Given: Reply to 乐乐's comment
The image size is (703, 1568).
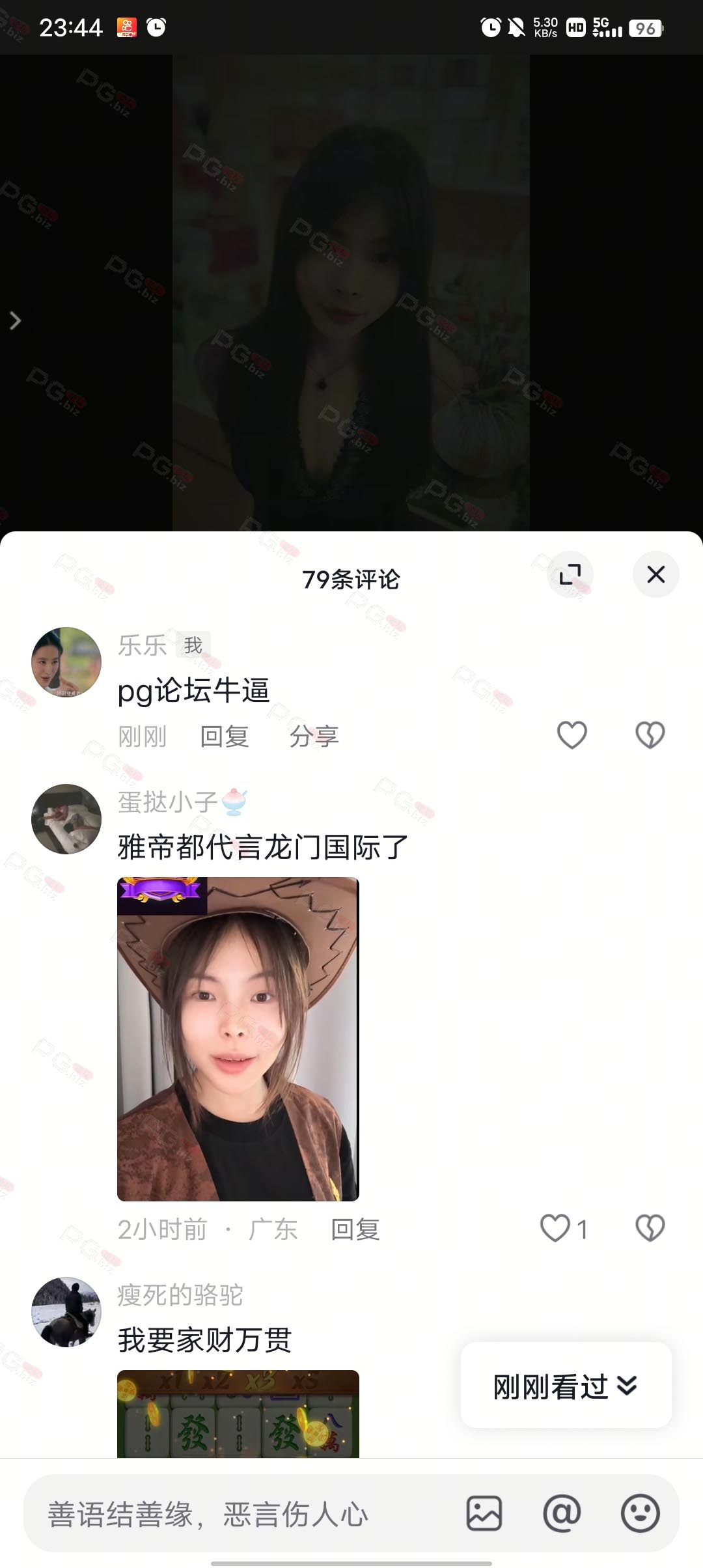Looking at the screenshot, I should (x=225, y=736).
